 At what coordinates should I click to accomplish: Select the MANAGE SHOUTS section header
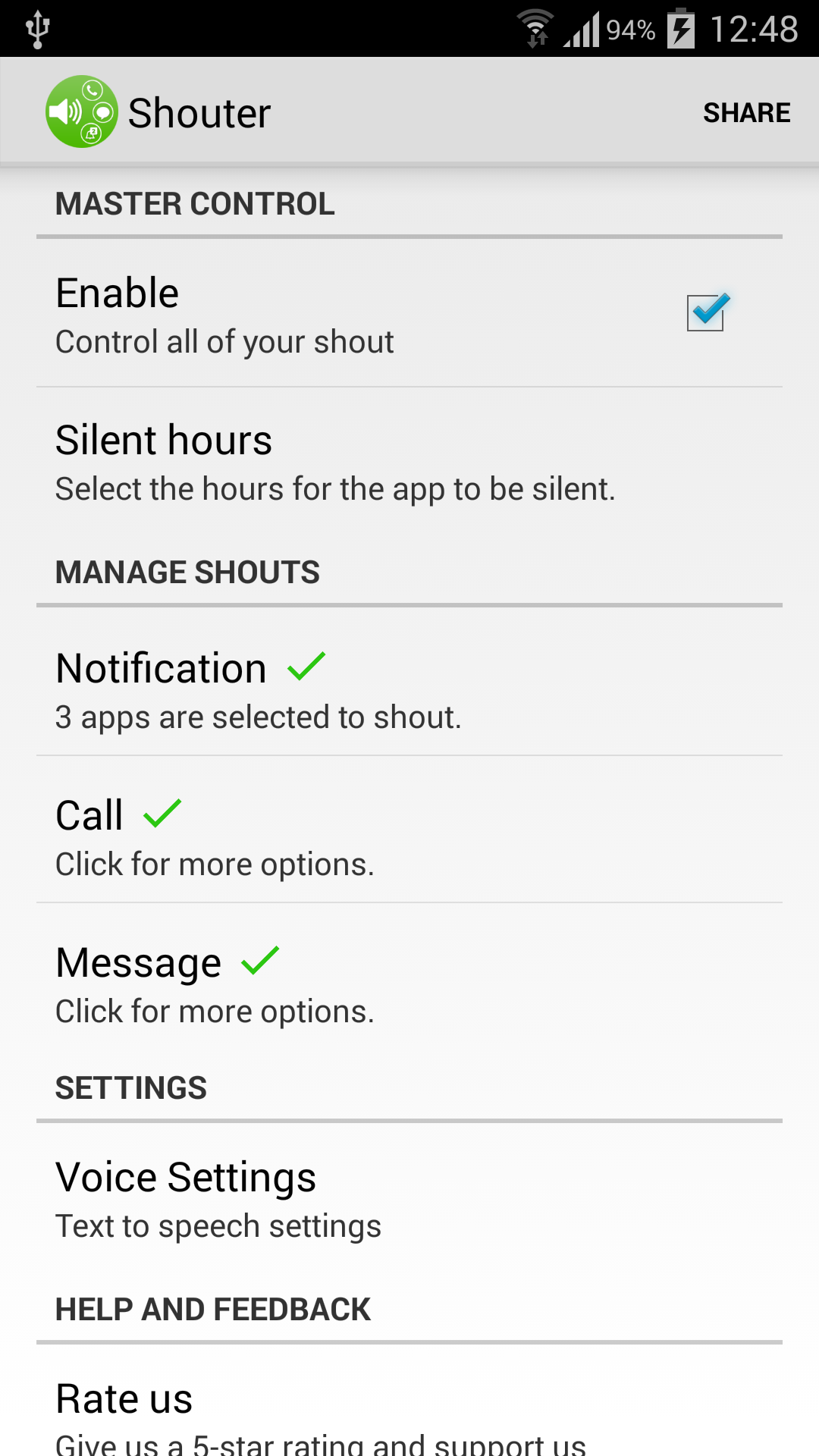(187, 572)
